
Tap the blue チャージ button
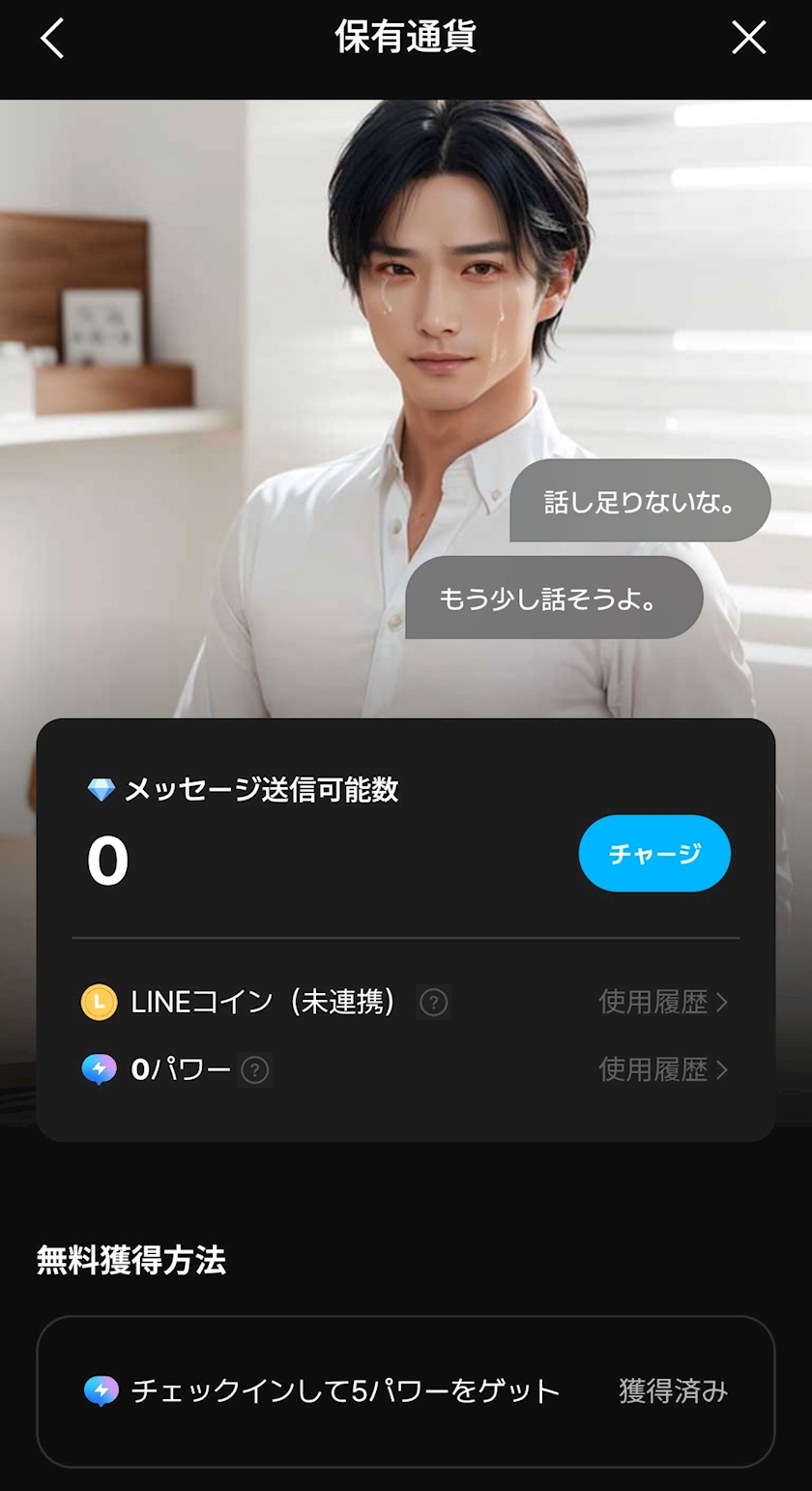[654, 853]
